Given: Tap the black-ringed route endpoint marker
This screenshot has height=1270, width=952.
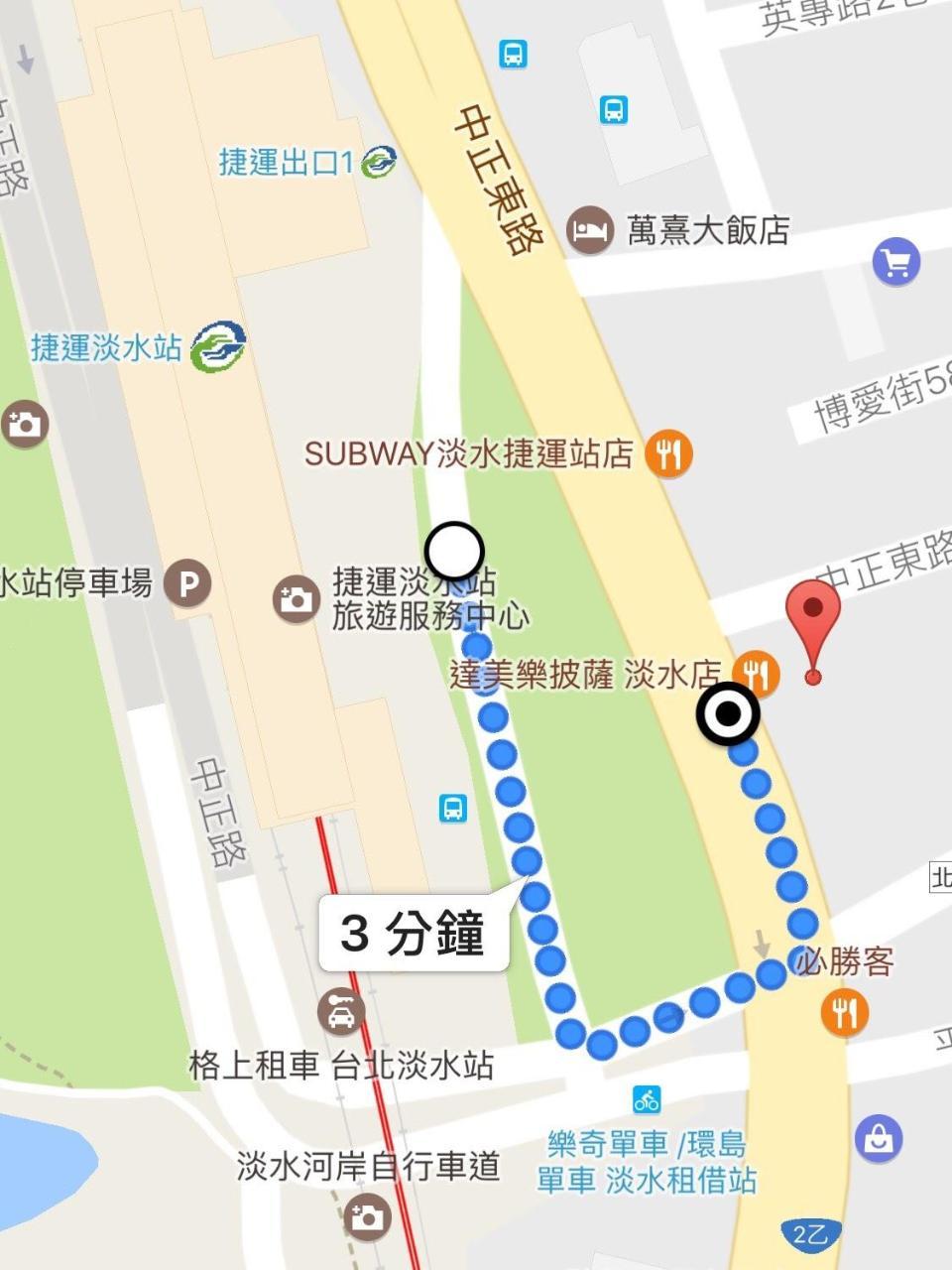Looking at the screenshot, I should click(x=728, y=714).
